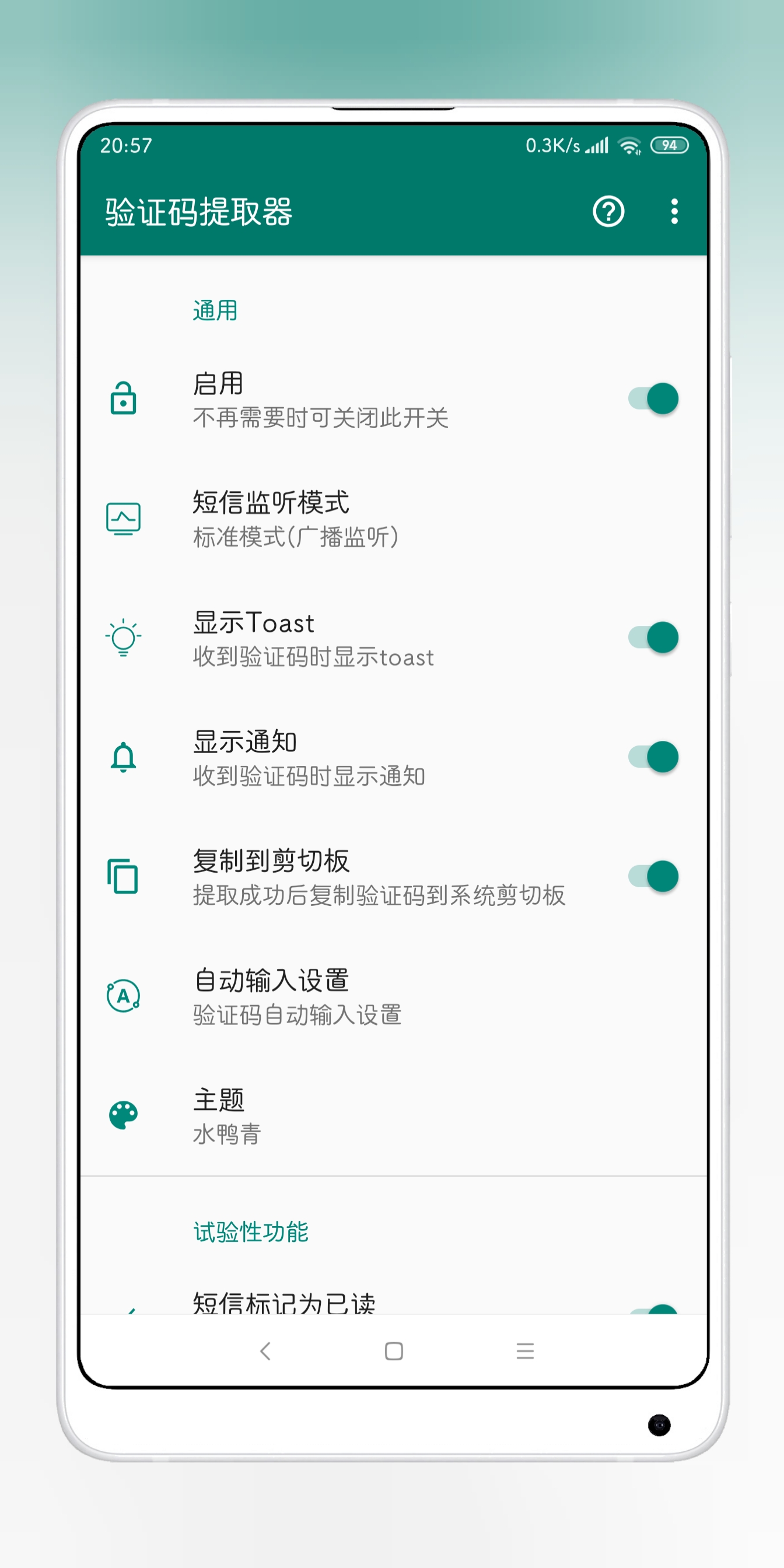The image size is (784, 1568).
Task: Go to the home screen
Action: (394, 1352)
